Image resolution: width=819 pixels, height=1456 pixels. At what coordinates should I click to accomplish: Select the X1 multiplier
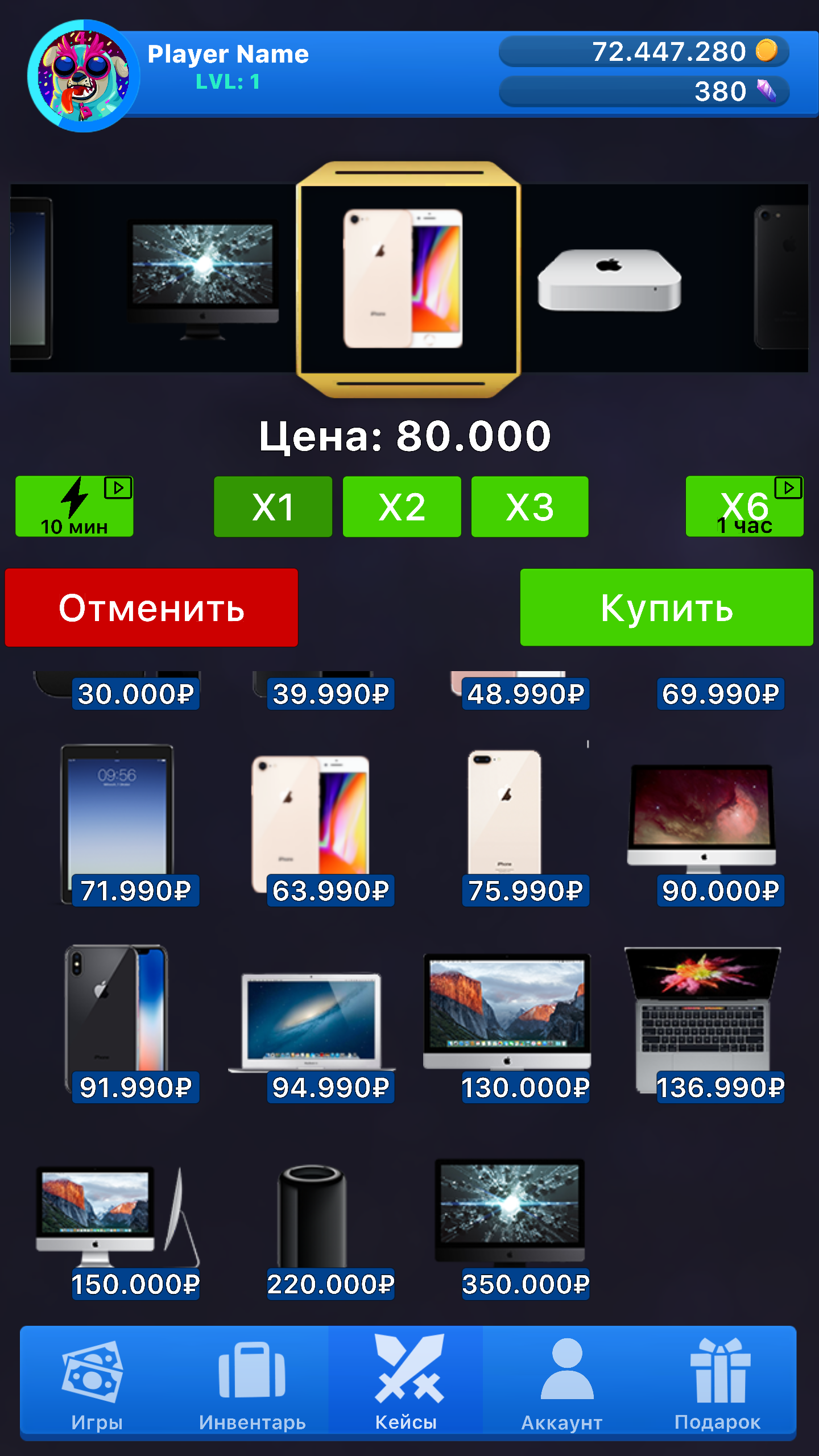point(273,507)
